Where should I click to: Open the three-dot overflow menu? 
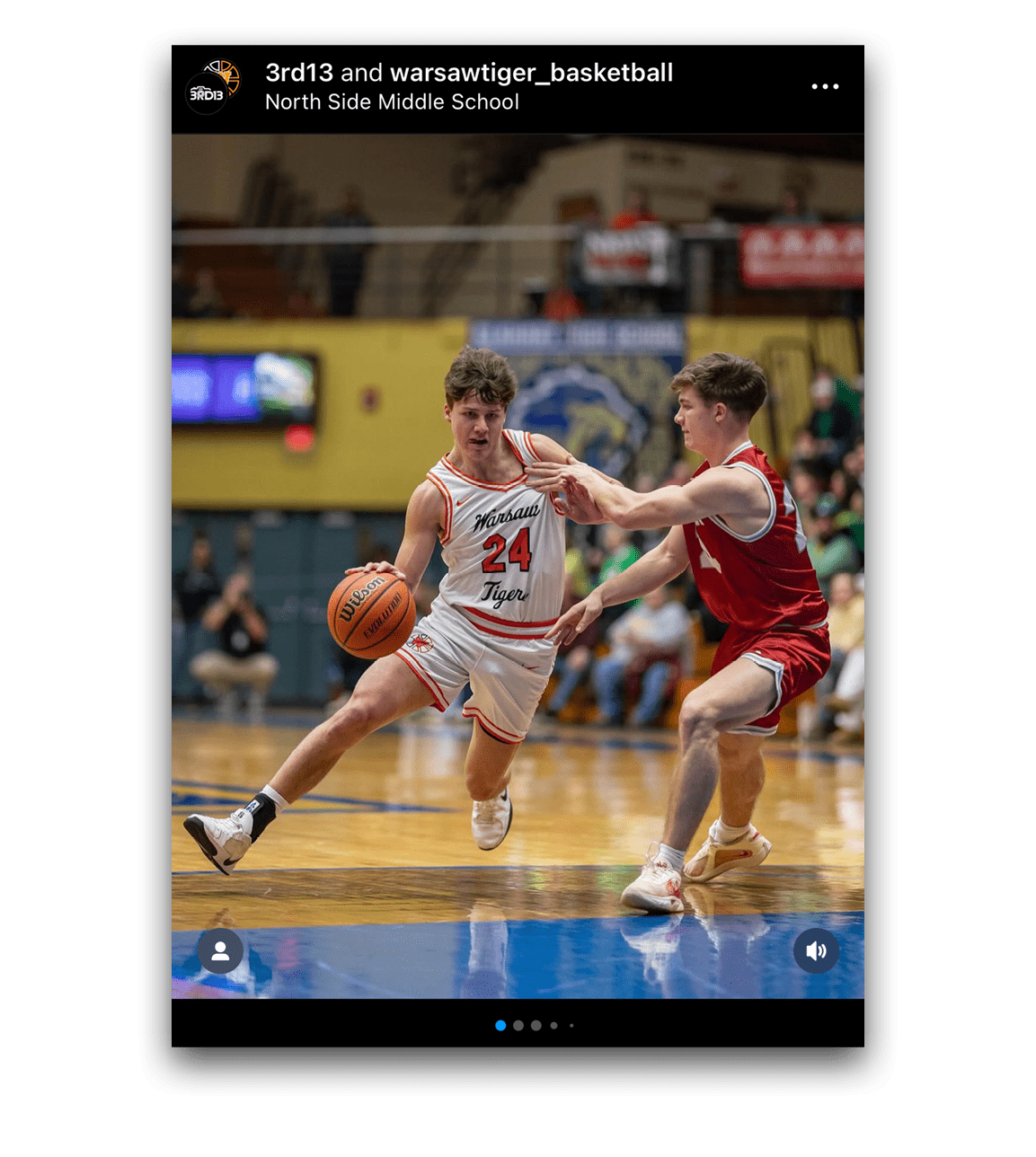click(824, 87)
